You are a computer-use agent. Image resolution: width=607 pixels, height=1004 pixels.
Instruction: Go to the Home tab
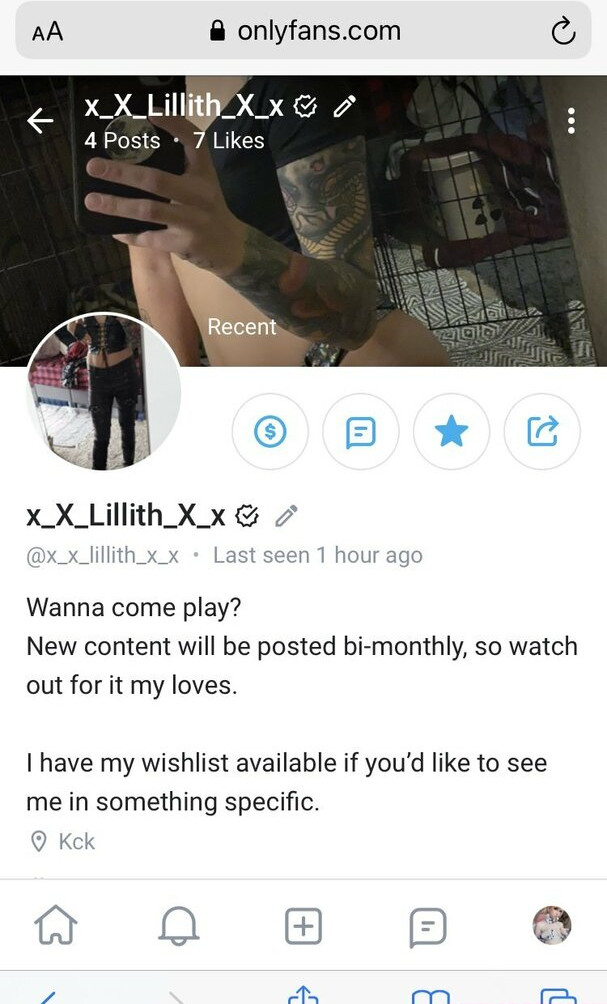pos(56,925)
